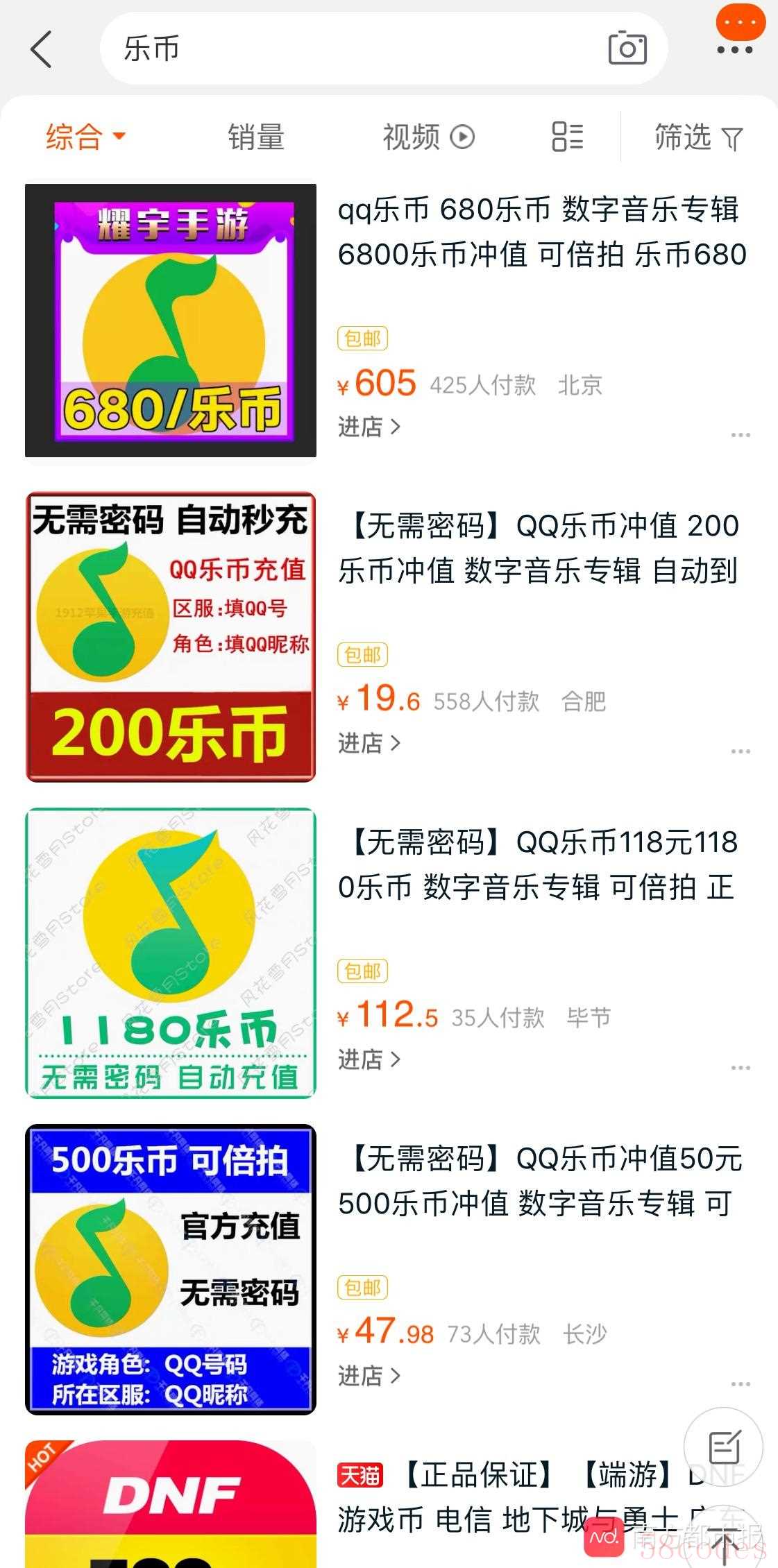Open the 筛选 filter panel
This screenshot has width=778, height=1568.
click(x=699, y=137)
